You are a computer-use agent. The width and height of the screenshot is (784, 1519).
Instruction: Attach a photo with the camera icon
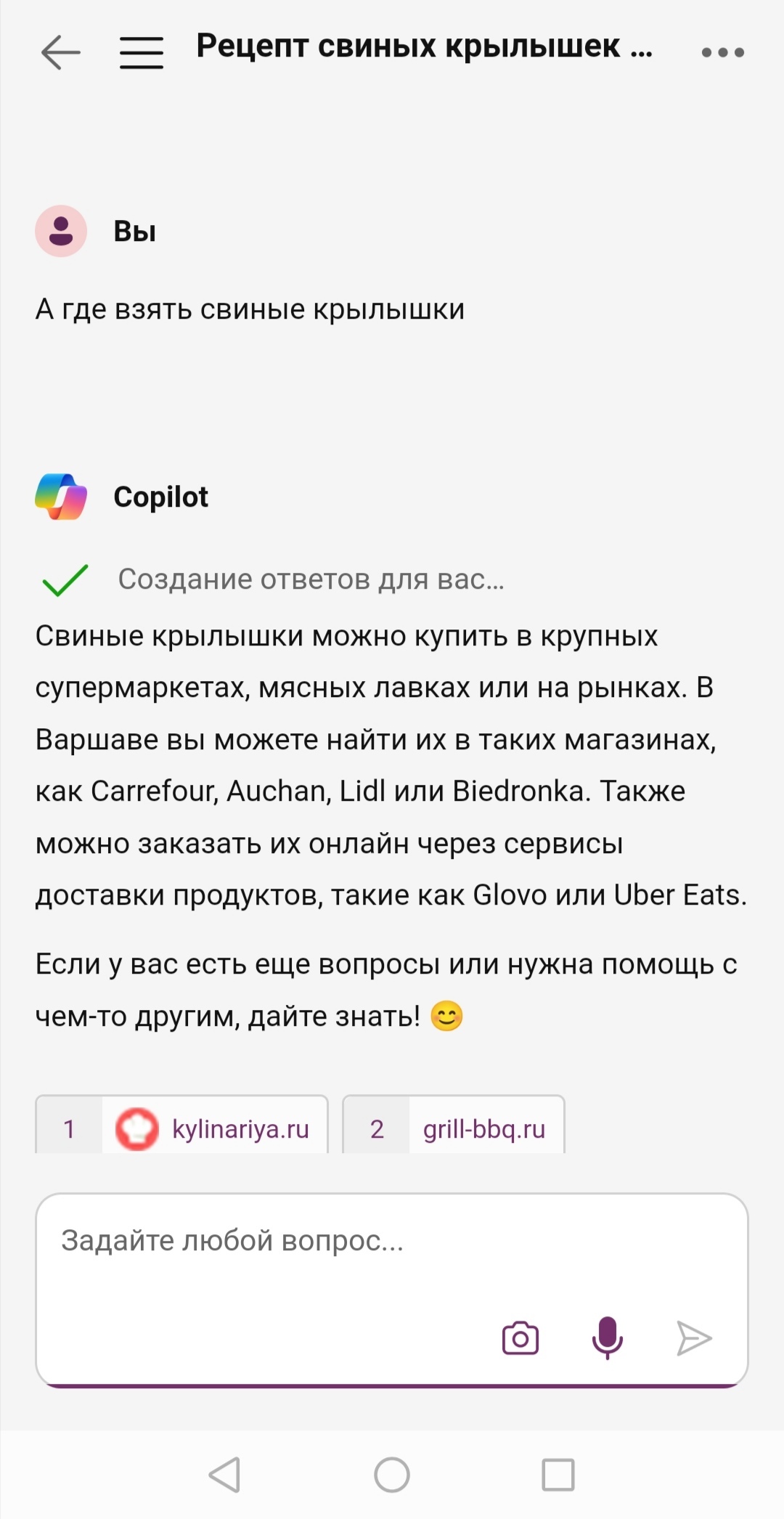pos(520,1337)
